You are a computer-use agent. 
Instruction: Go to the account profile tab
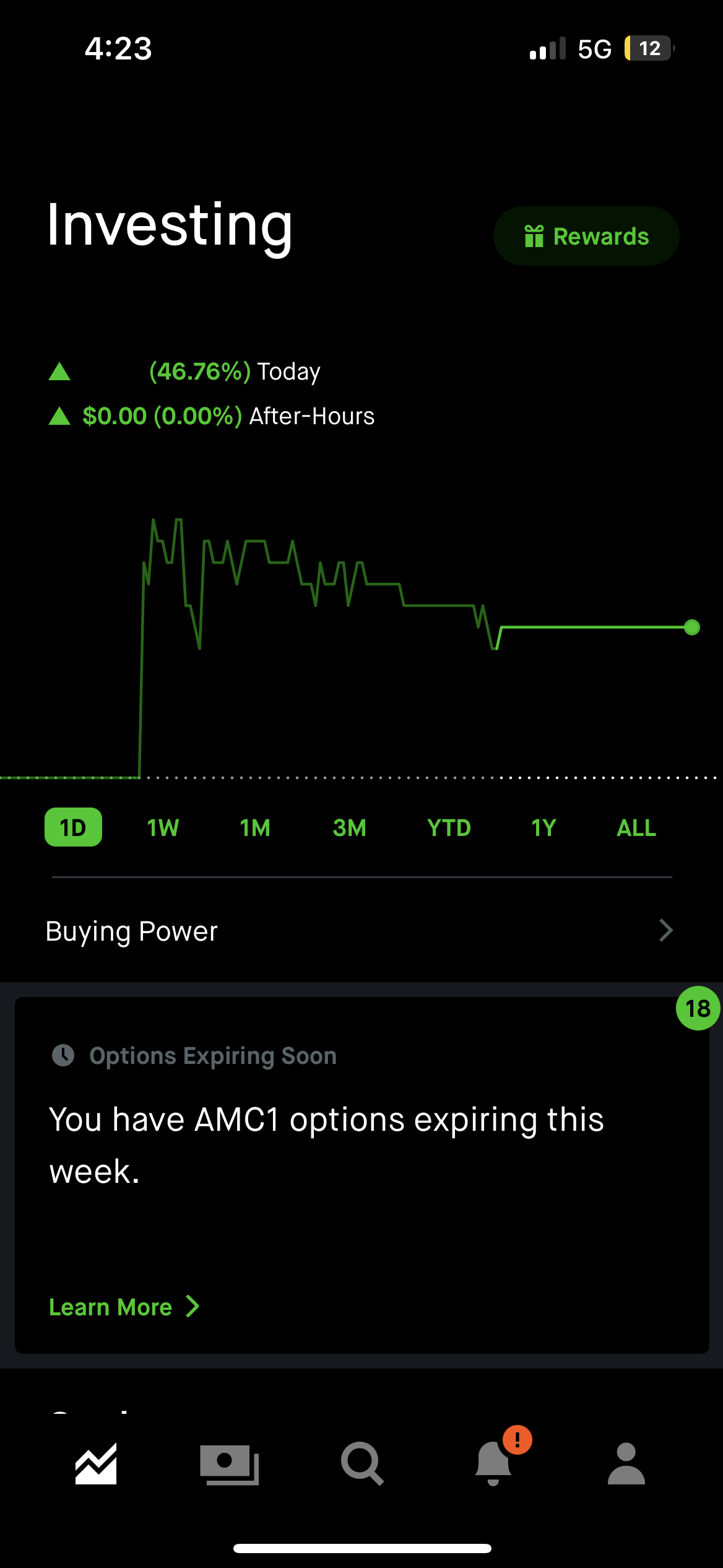pyautogui.click(x=626, y=1464)
